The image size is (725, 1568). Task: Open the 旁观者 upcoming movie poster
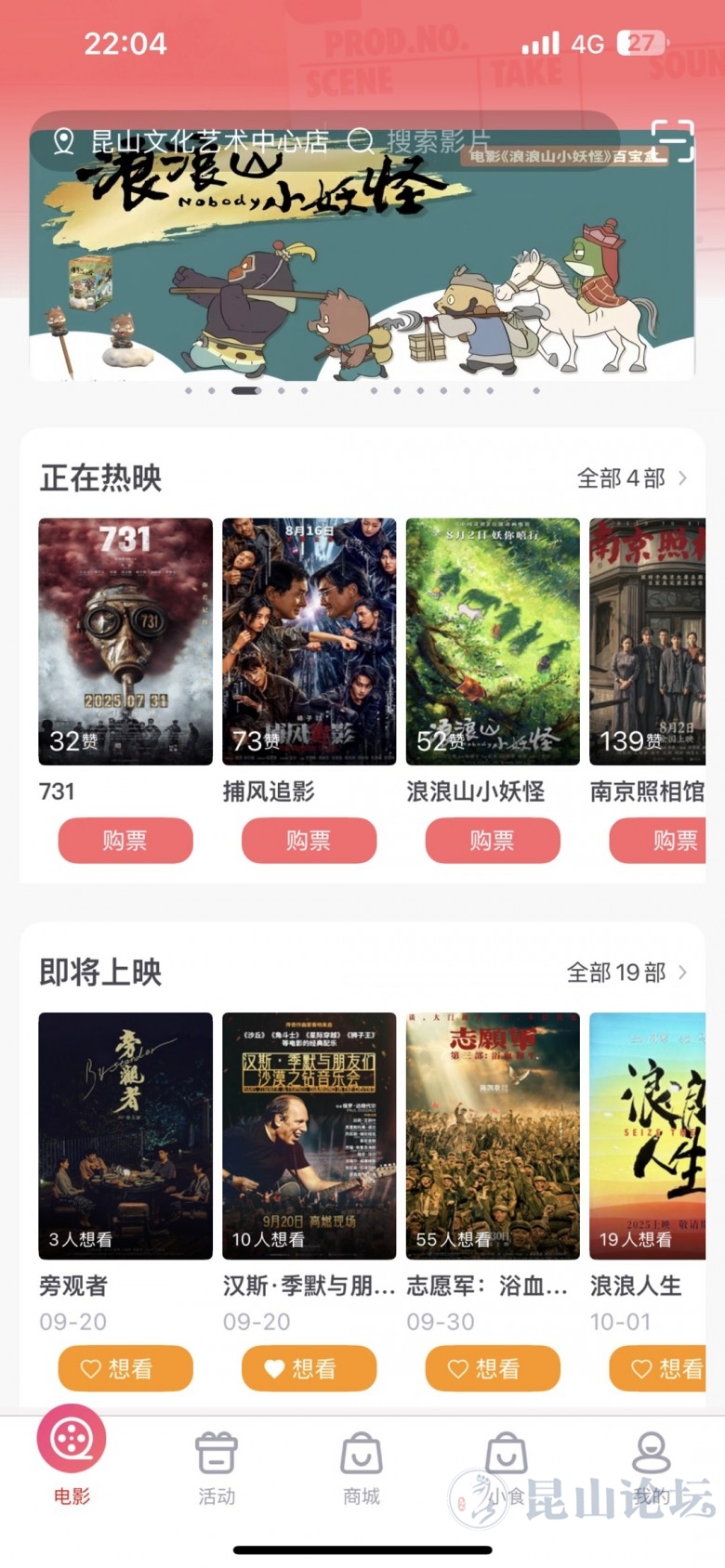point(125,1135)
